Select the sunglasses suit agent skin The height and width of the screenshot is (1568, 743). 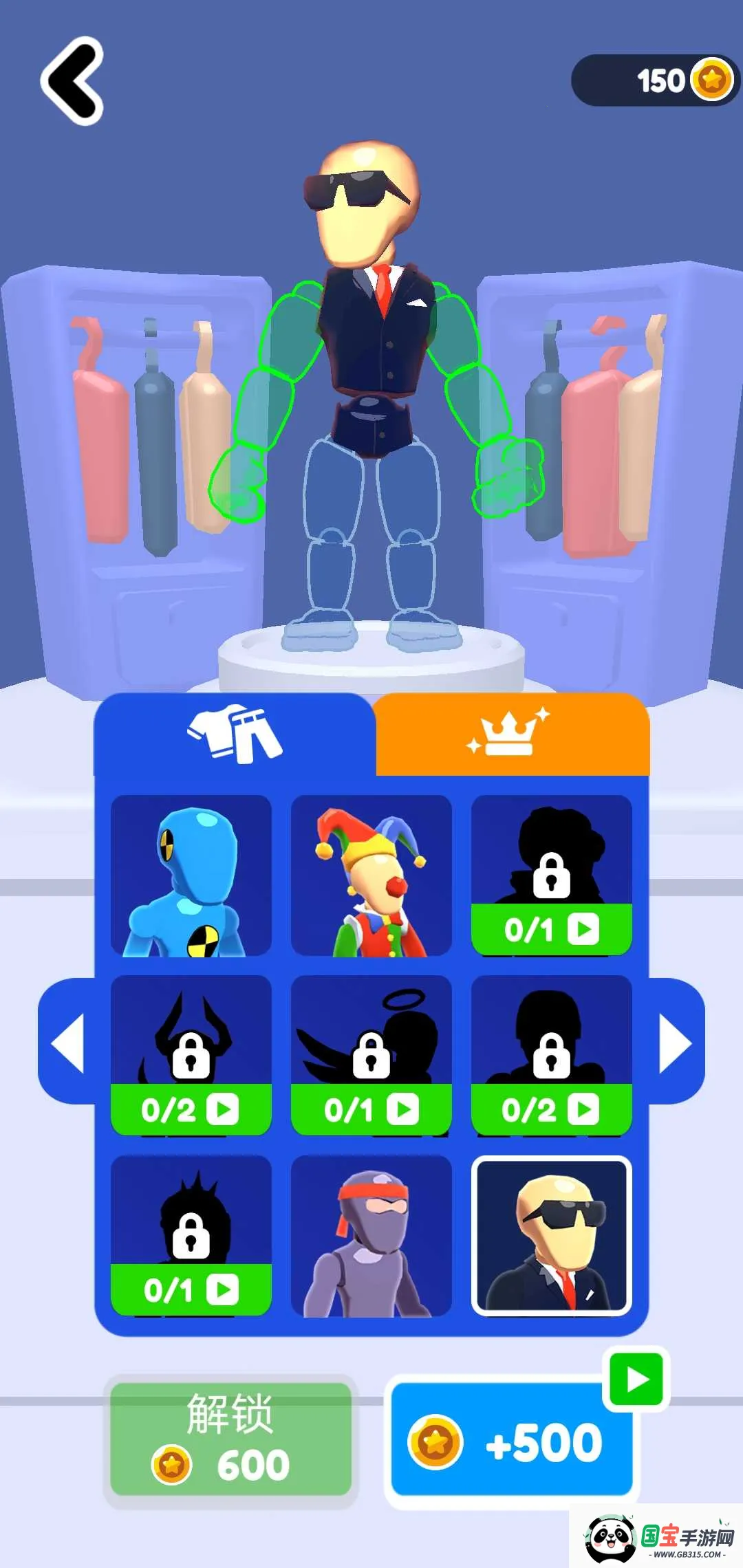(x=551, y=1236)
